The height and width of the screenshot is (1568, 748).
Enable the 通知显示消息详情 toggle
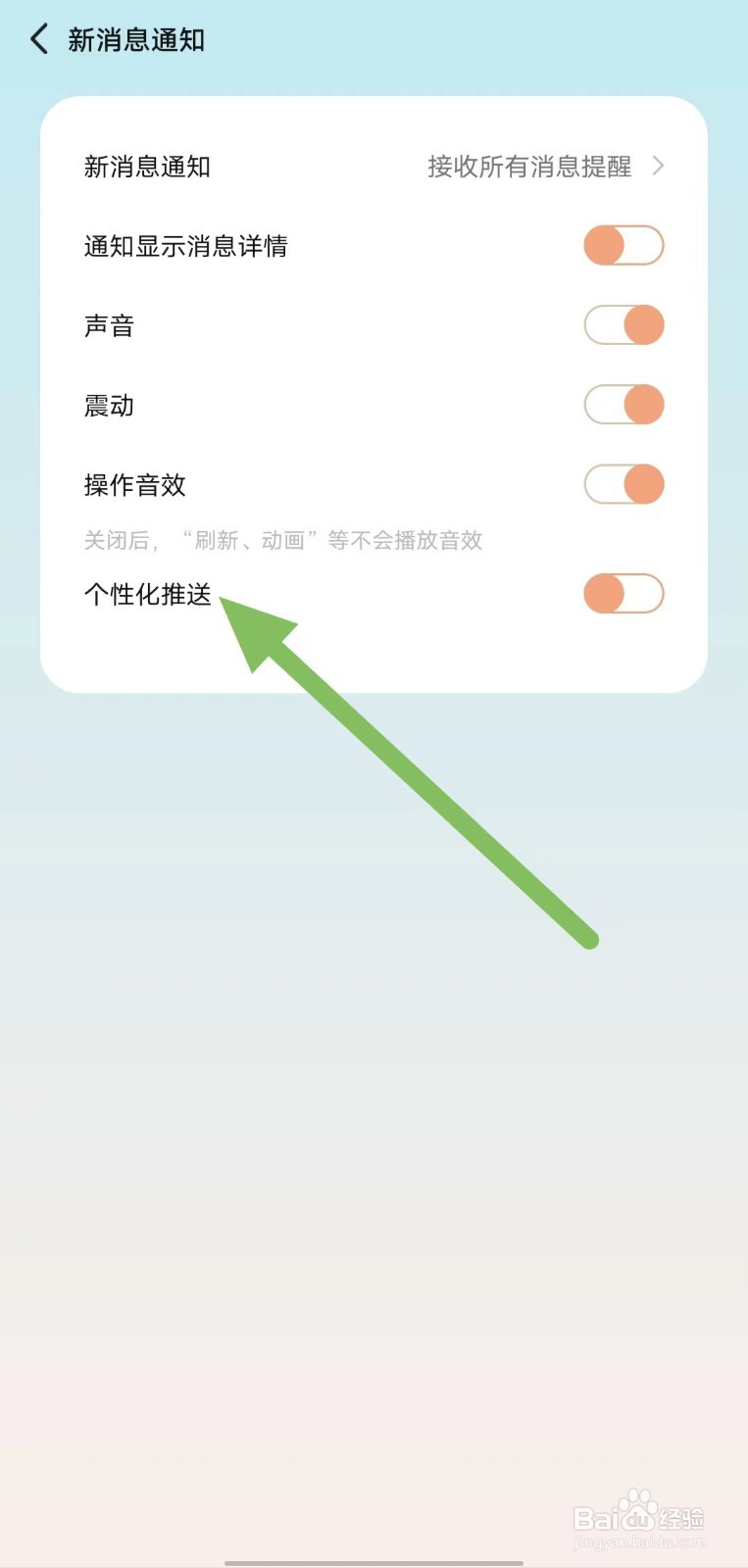[x=623, y=245]
